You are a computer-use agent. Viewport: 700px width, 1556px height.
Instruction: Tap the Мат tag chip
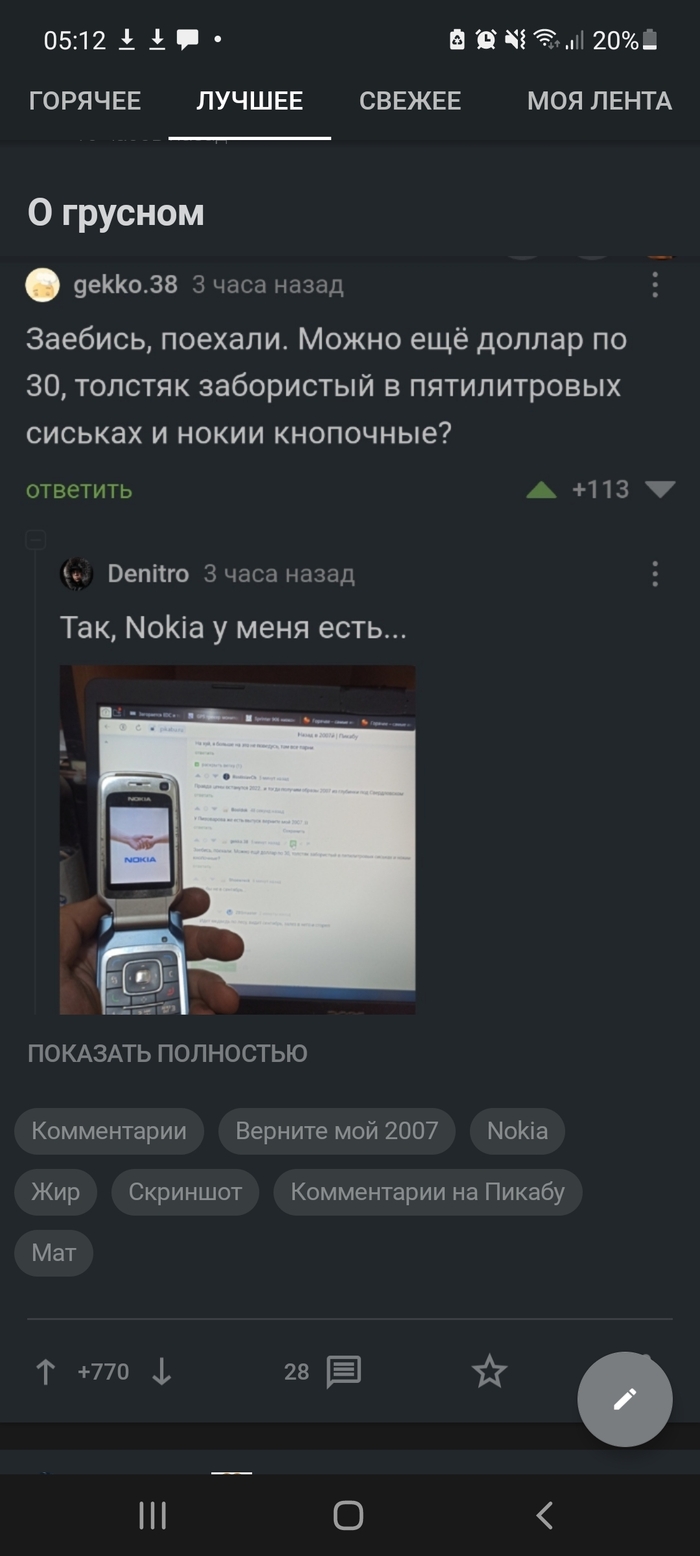[x=53, y=1253]
